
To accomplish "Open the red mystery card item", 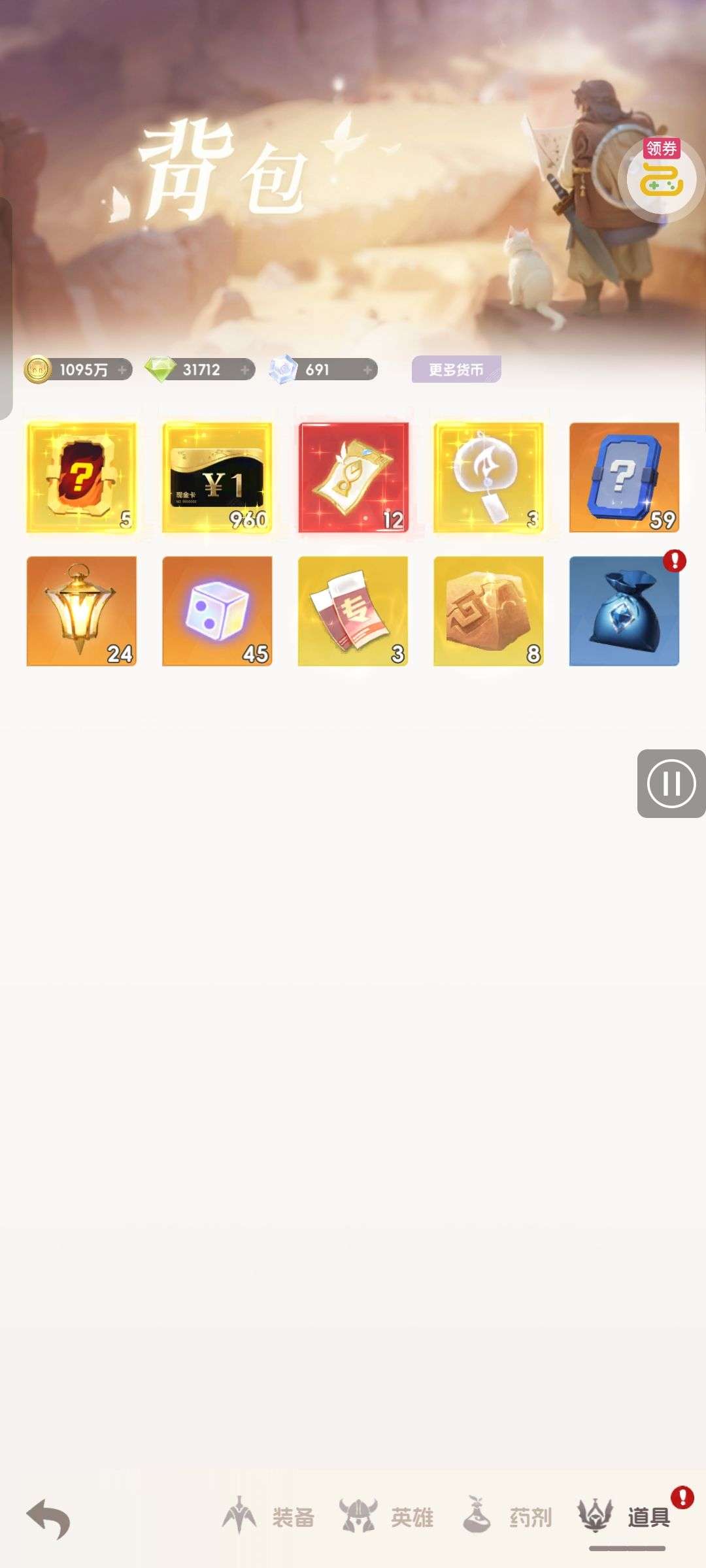I will pyautogui.click(x=82, y=478).
